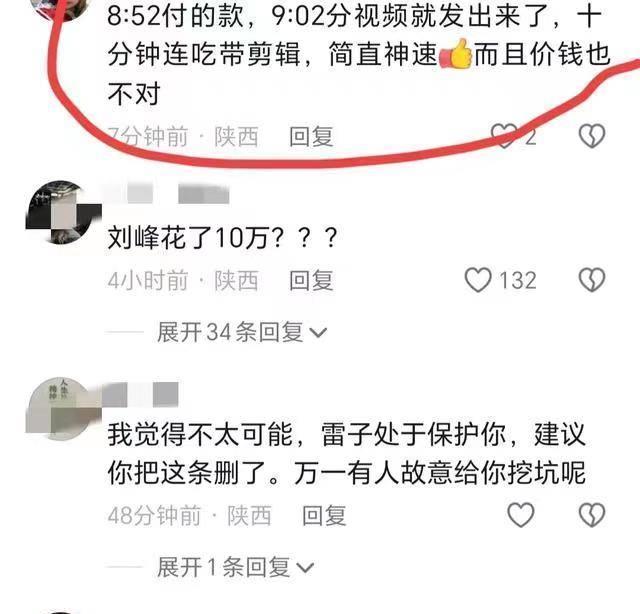Like the comment 我觉得不太可能

coord(521,516)
